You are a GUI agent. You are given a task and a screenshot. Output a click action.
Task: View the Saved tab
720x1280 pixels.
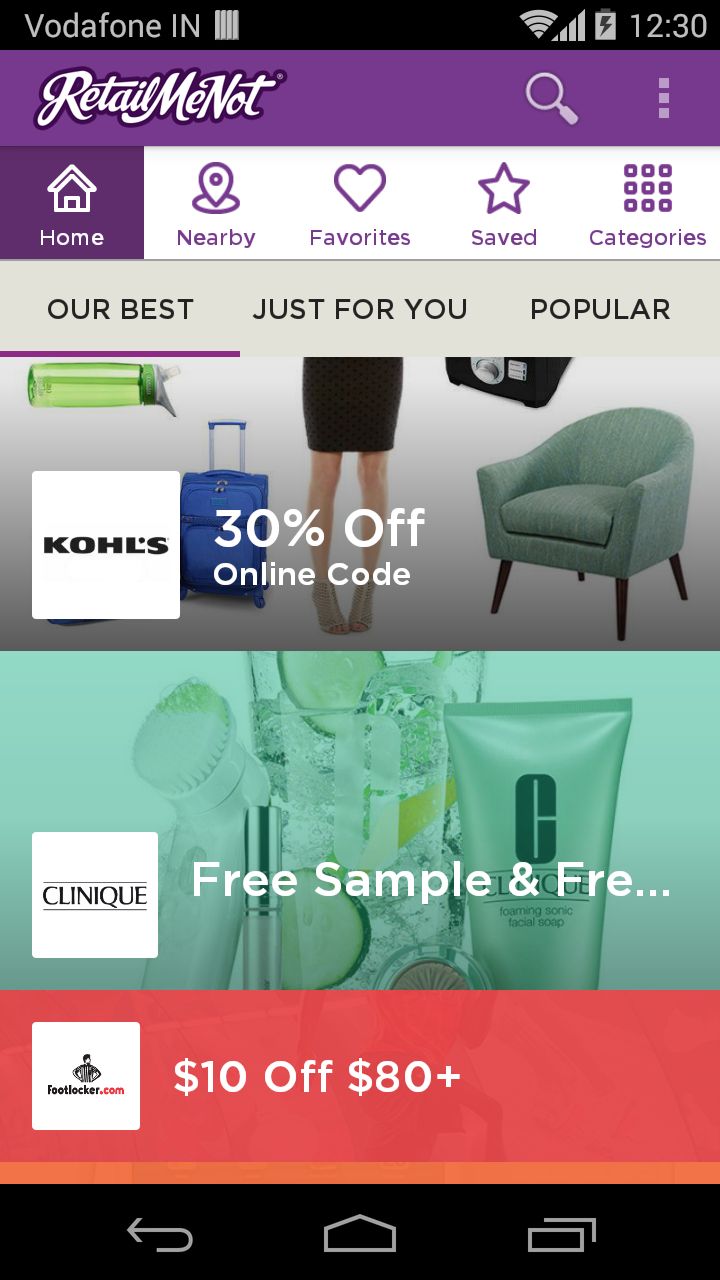(504, 204)
